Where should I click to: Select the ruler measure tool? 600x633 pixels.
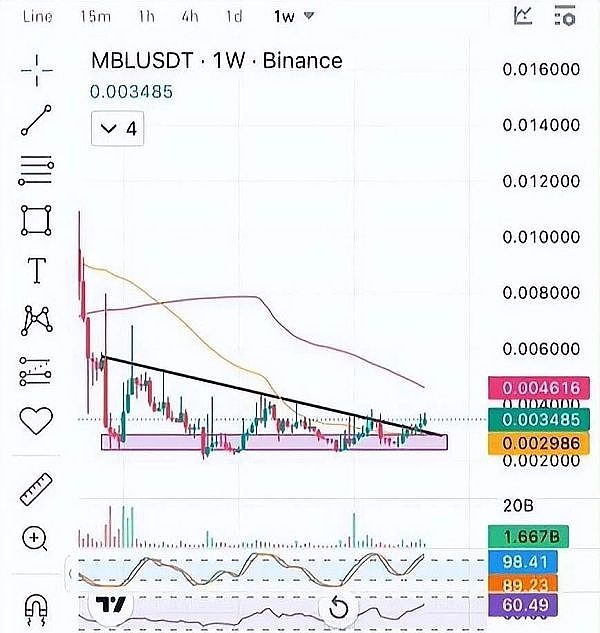[37, 489]
